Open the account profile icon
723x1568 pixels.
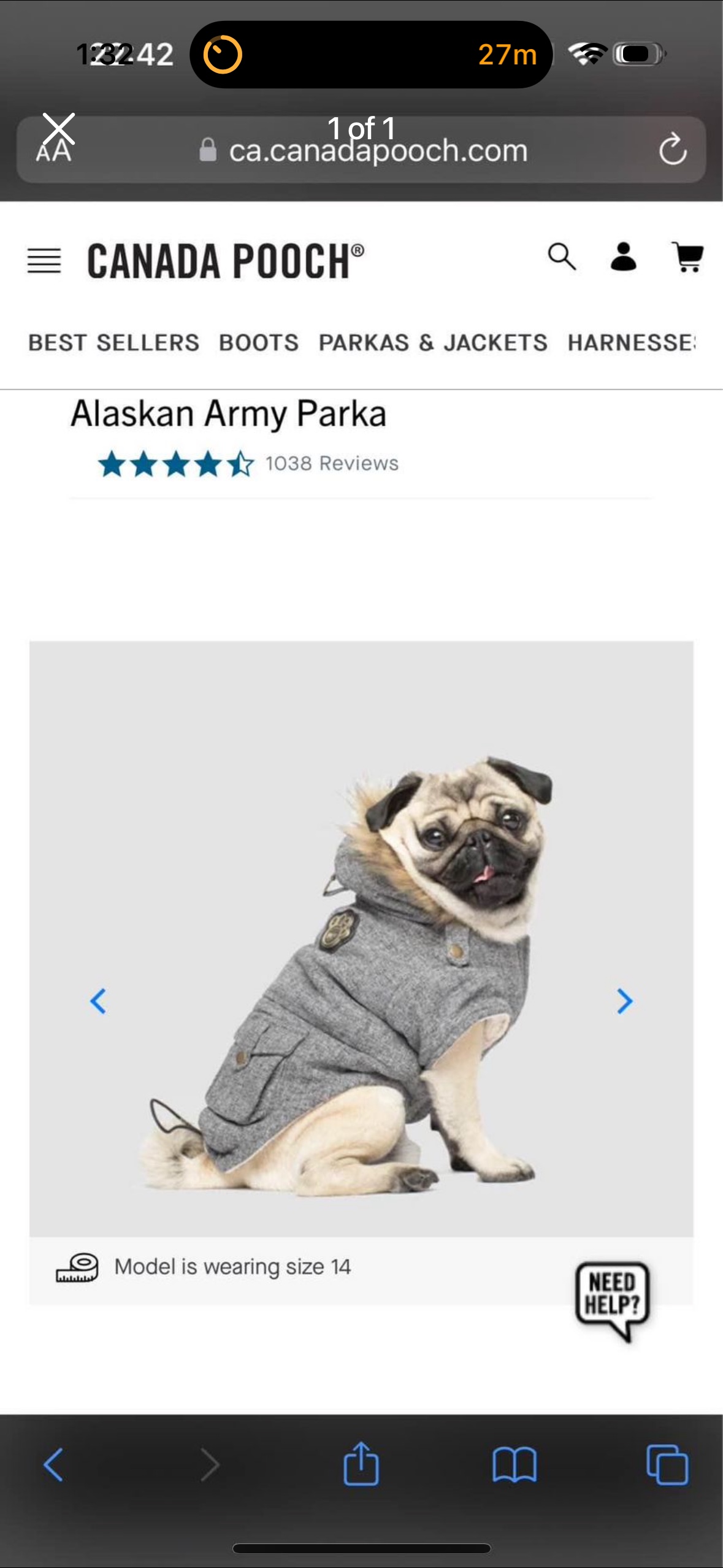(x=623, y=256)
